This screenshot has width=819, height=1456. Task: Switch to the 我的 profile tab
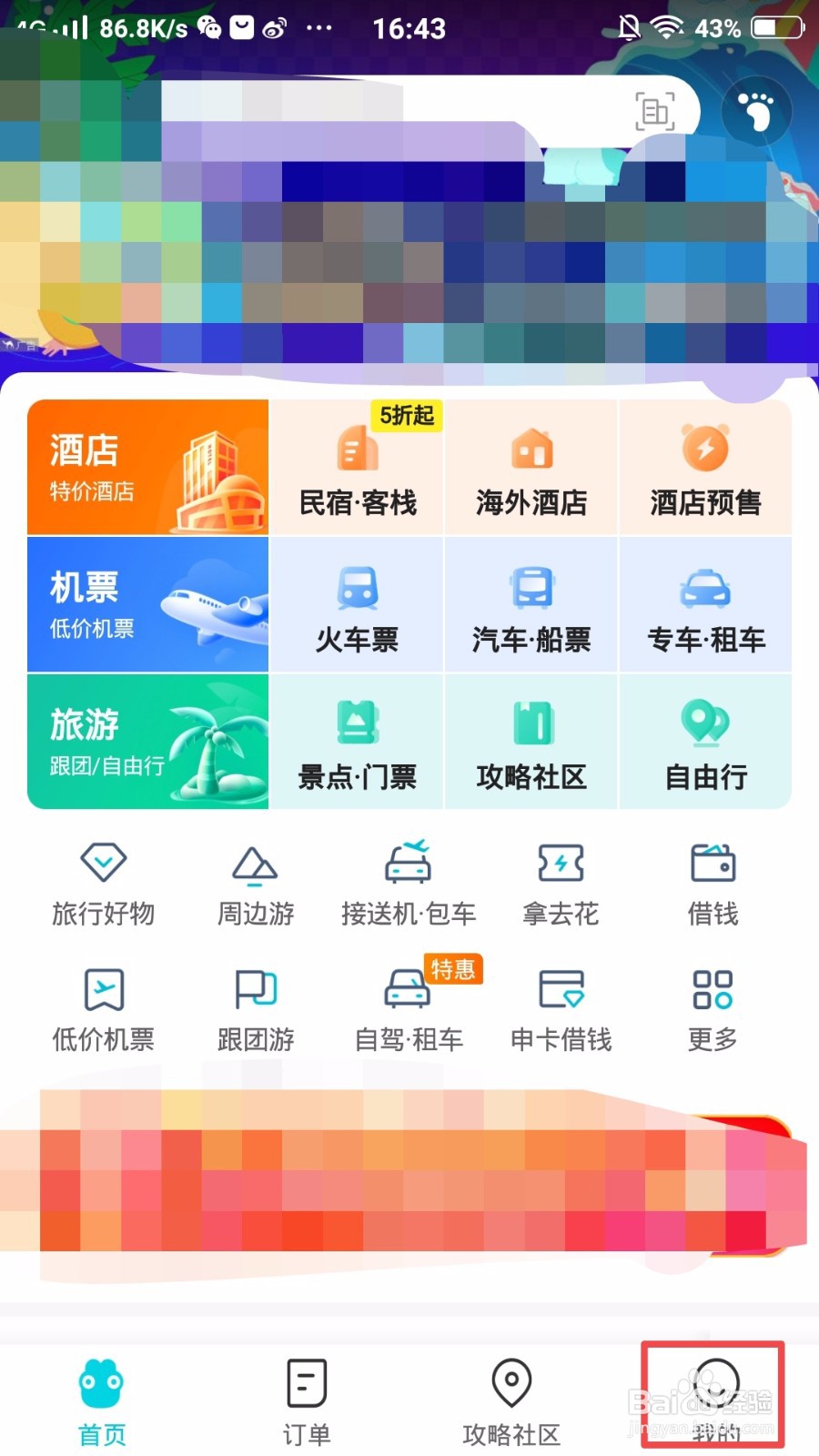click(714, 1397)
